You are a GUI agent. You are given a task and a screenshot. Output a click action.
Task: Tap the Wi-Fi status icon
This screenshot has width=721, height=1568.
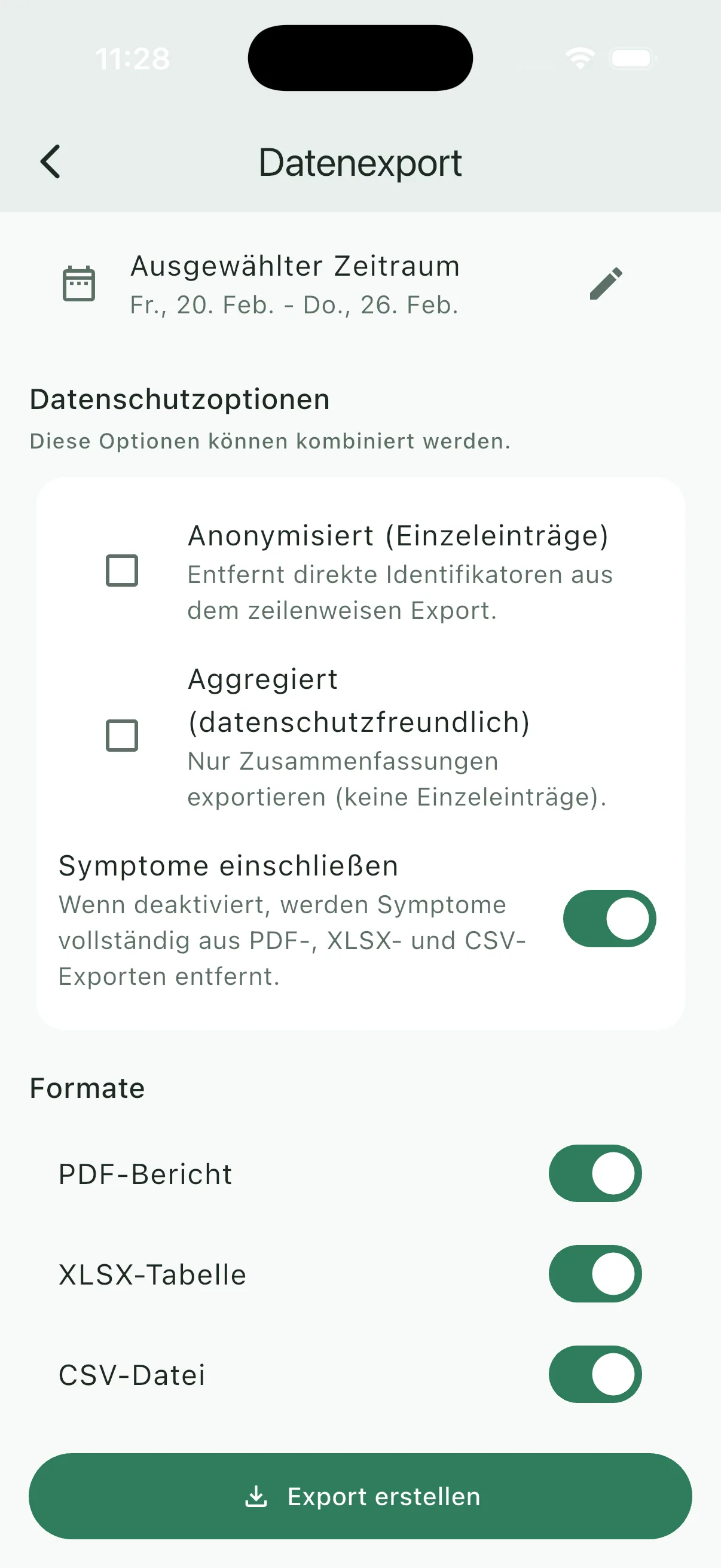click(578, 58)
